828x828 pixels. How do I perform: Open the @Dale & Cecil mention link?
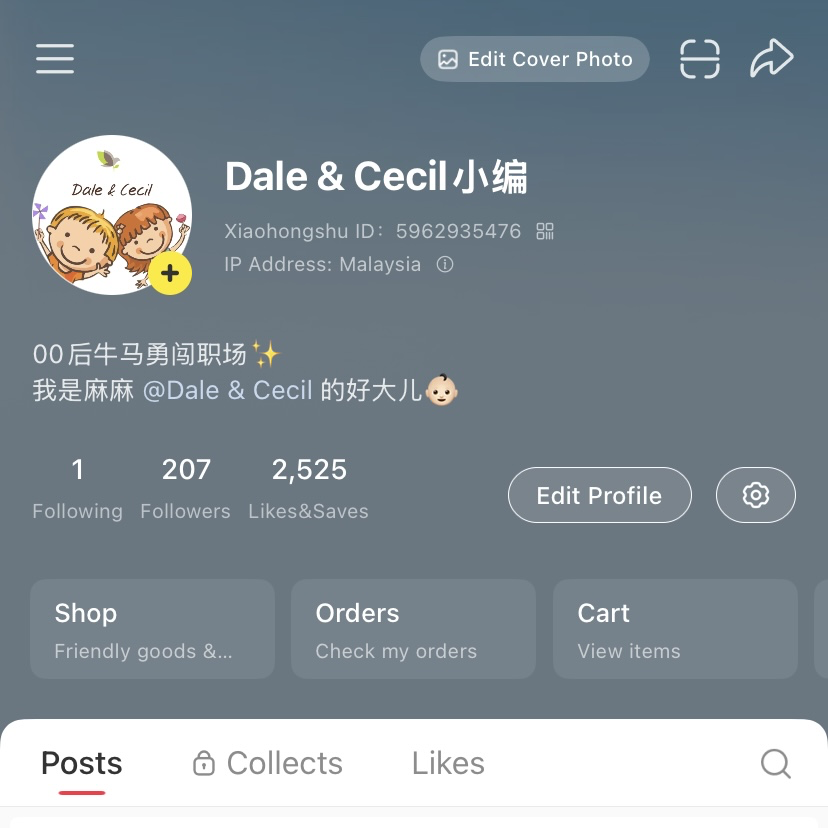pyautogui.click(x=228, y=390)
